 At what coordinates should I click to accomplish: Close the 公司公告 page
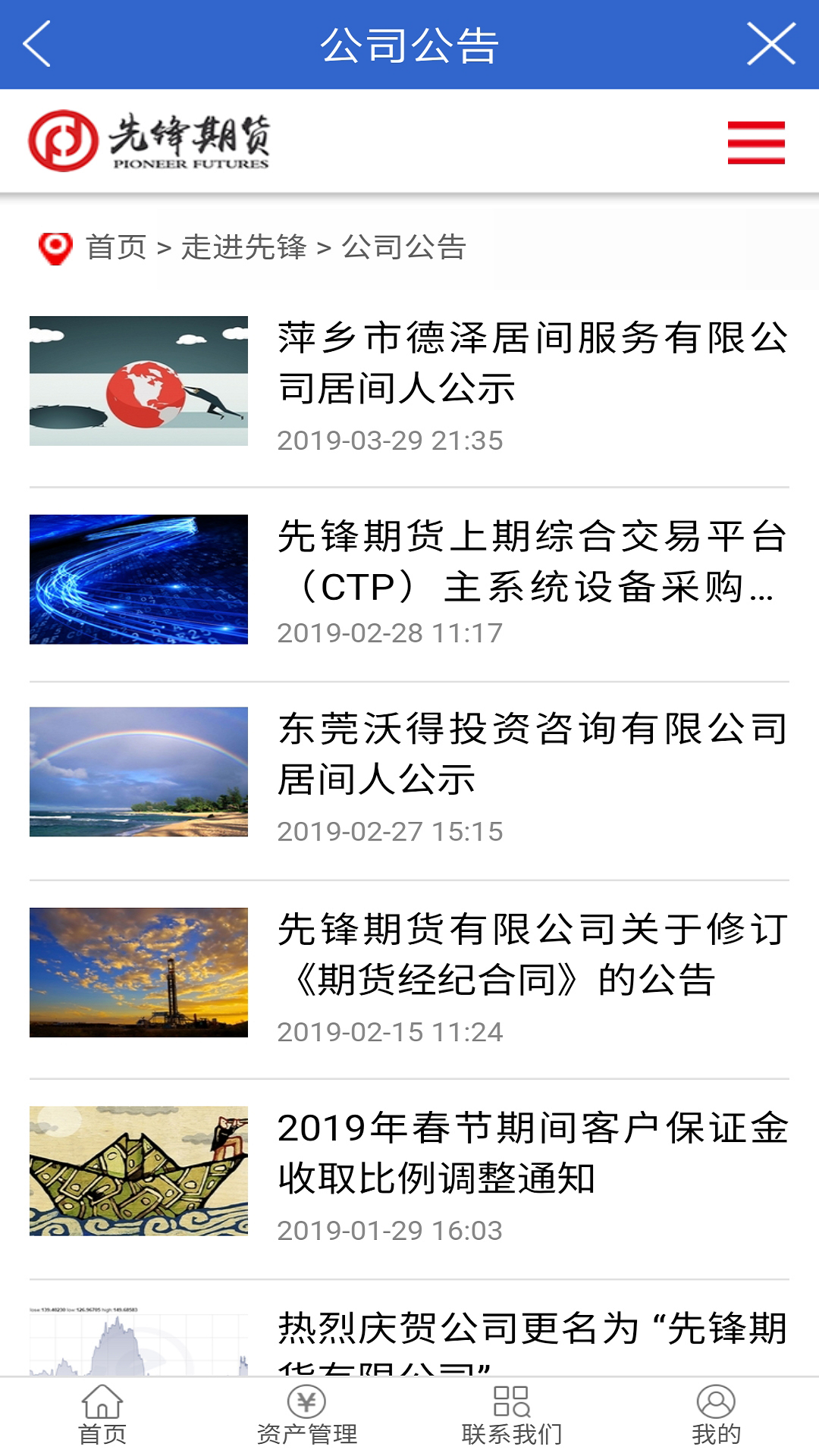[x=771, y=44]
